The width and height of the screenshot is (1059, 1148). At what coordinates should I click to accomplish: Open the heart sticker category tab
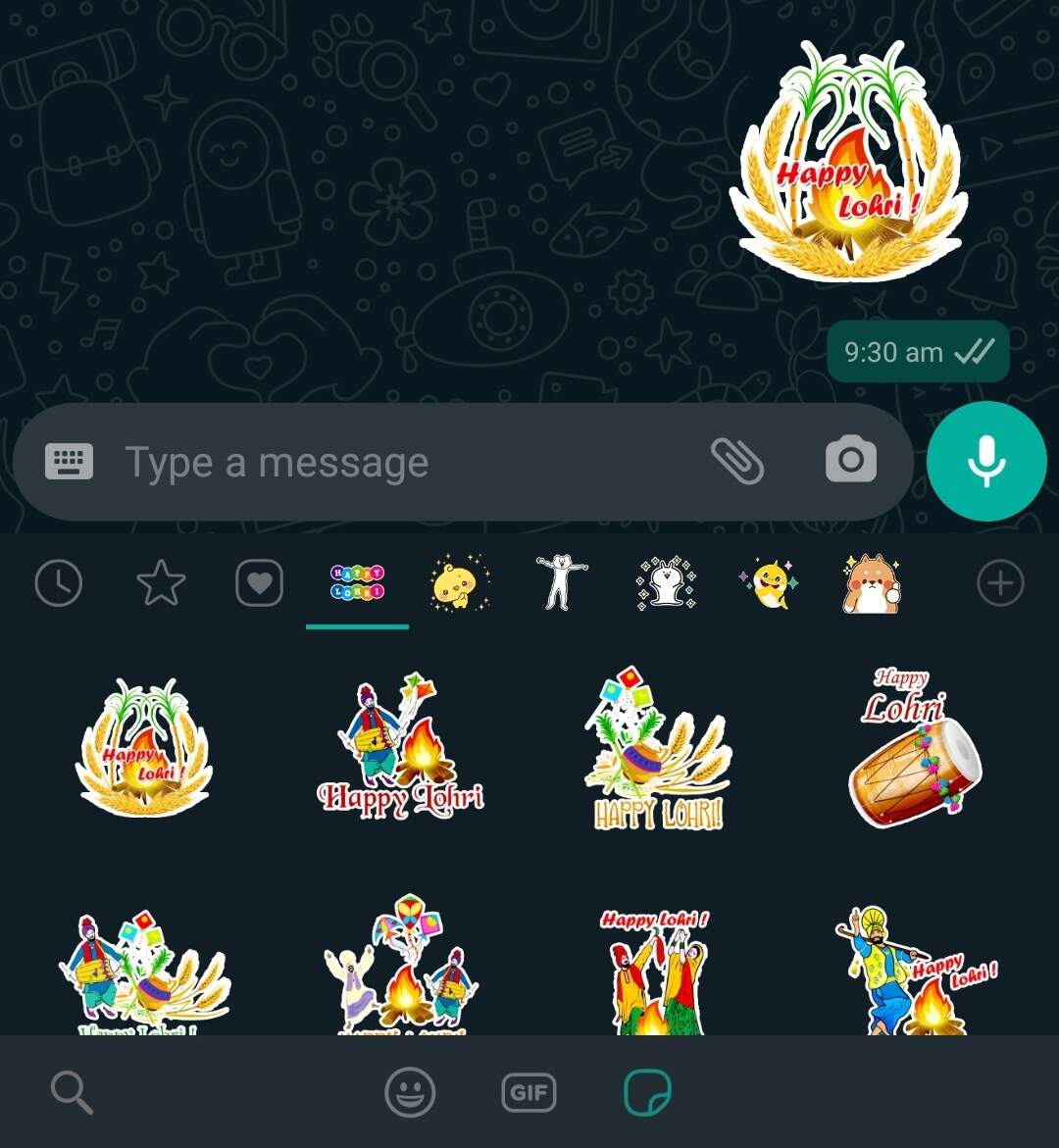[259, 582]
